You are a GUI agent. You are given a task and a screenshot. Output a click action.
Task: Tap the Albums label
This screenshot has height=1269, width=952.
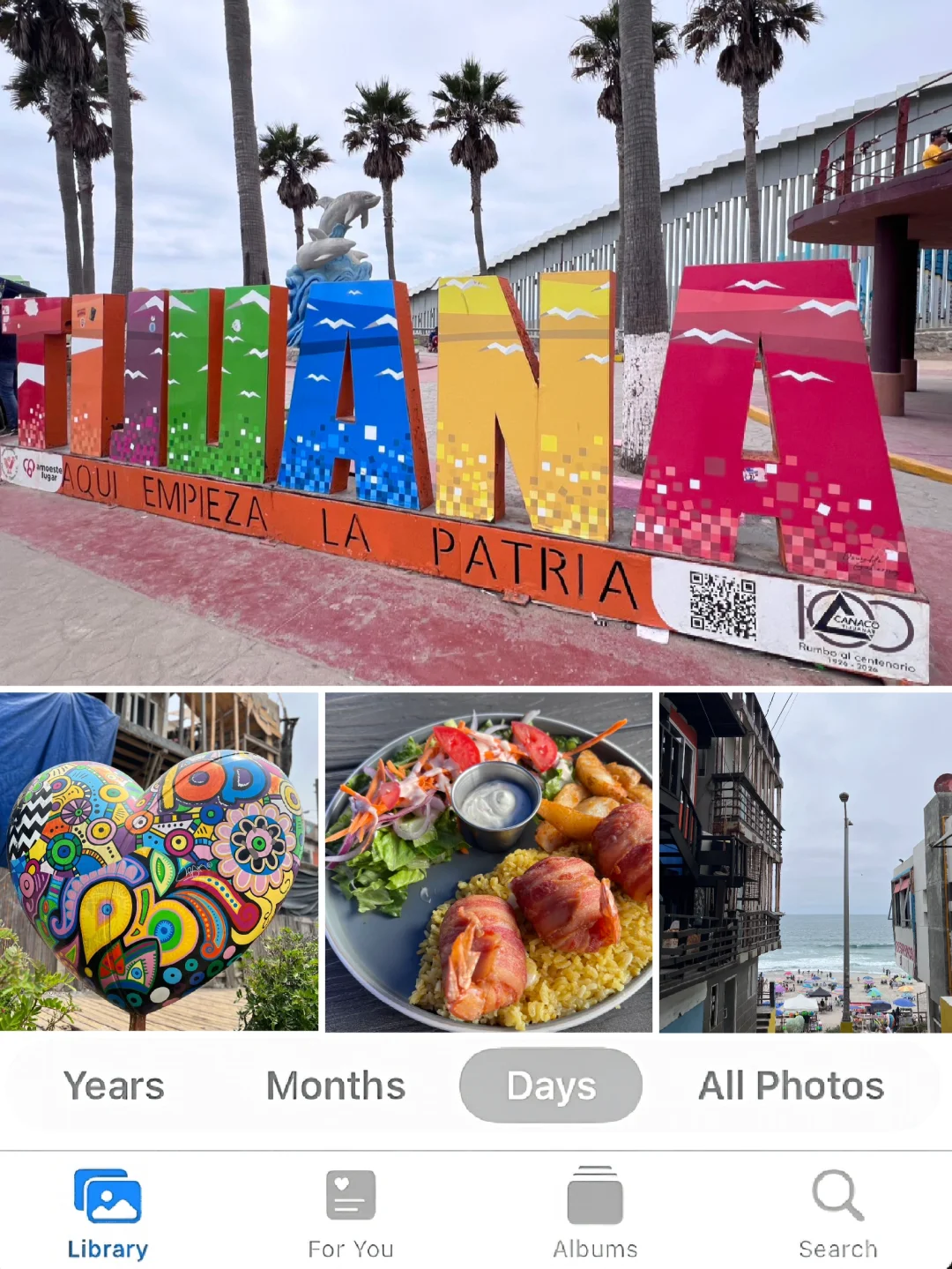tap(595, 1248)
